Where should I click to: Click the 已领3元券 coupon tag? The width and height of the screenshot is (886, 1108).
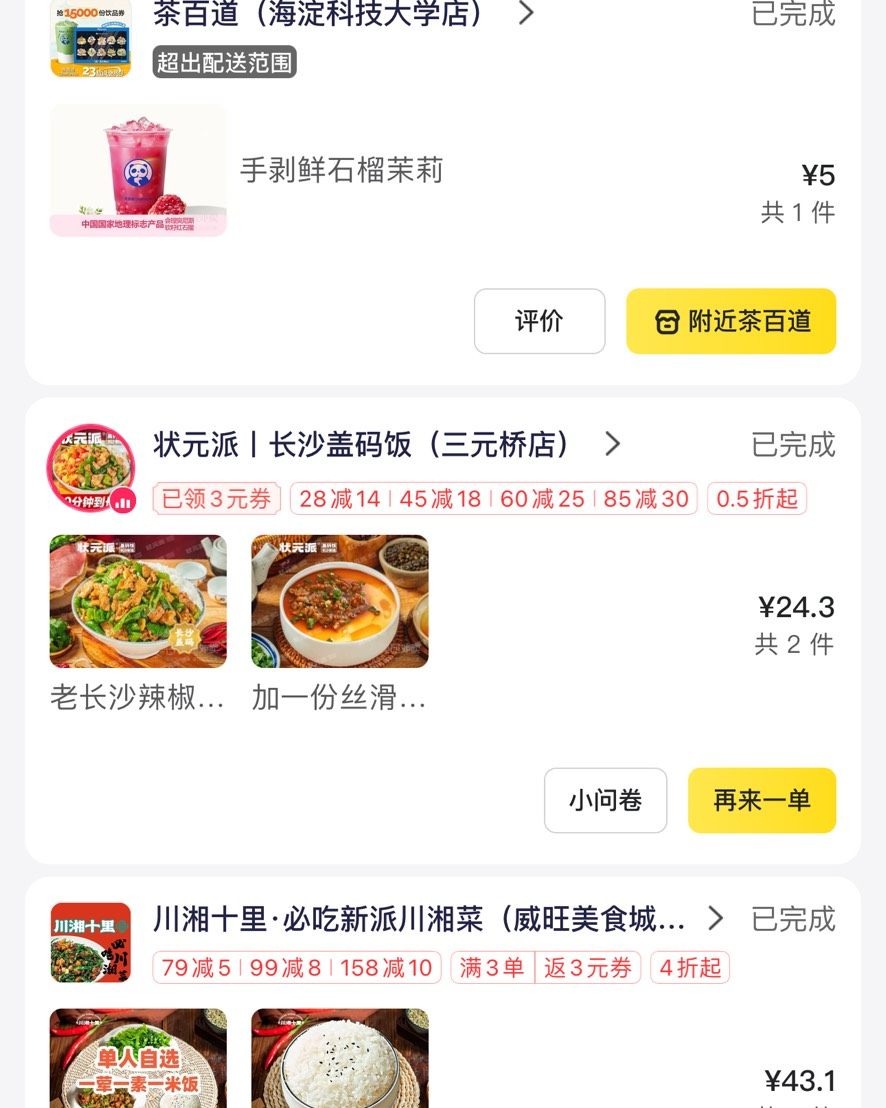click(x=215, y=499)
